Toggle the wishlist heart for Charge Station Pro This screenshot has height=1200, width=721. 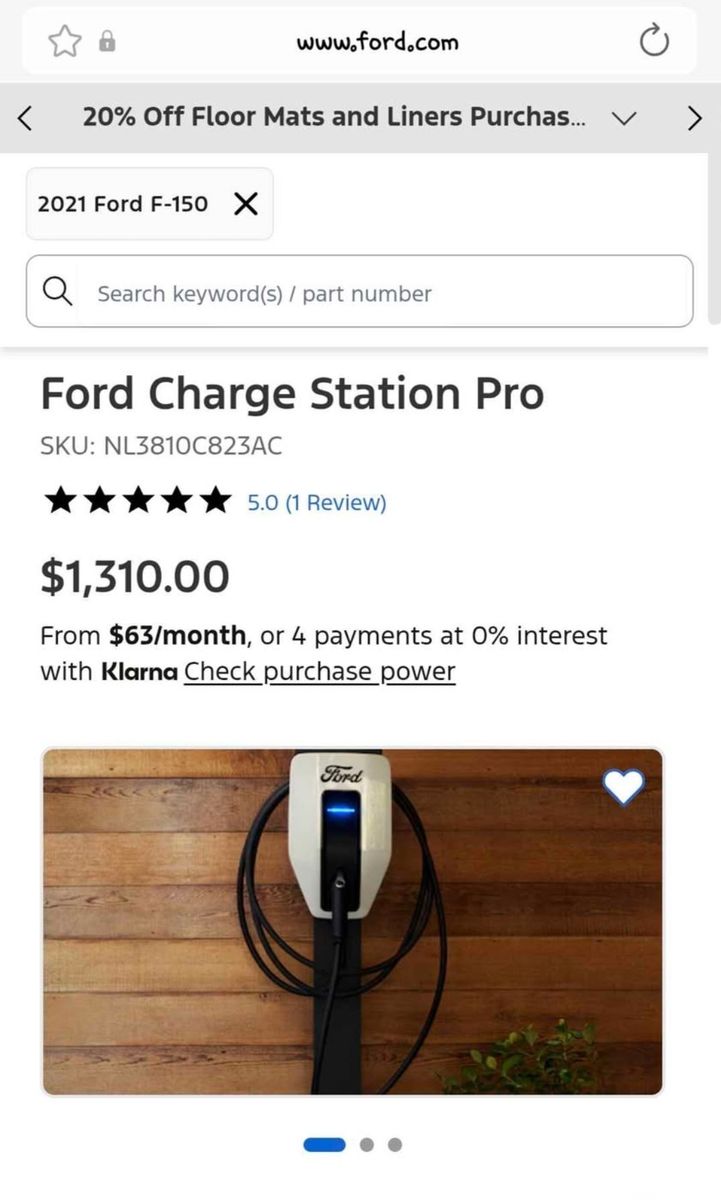pos(624,787)
